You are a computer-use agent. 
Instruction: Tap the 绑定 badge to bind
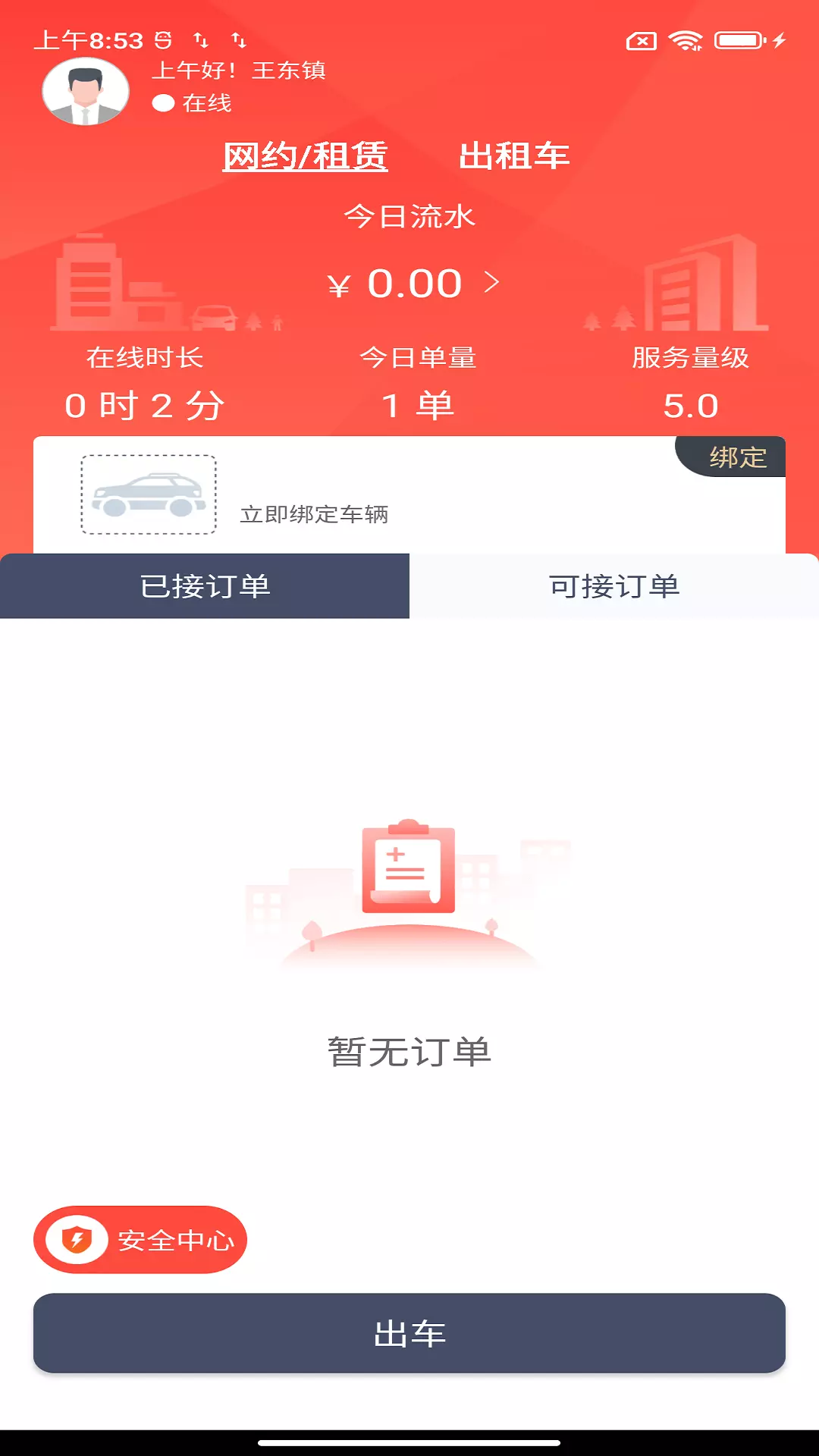(733, 457)
